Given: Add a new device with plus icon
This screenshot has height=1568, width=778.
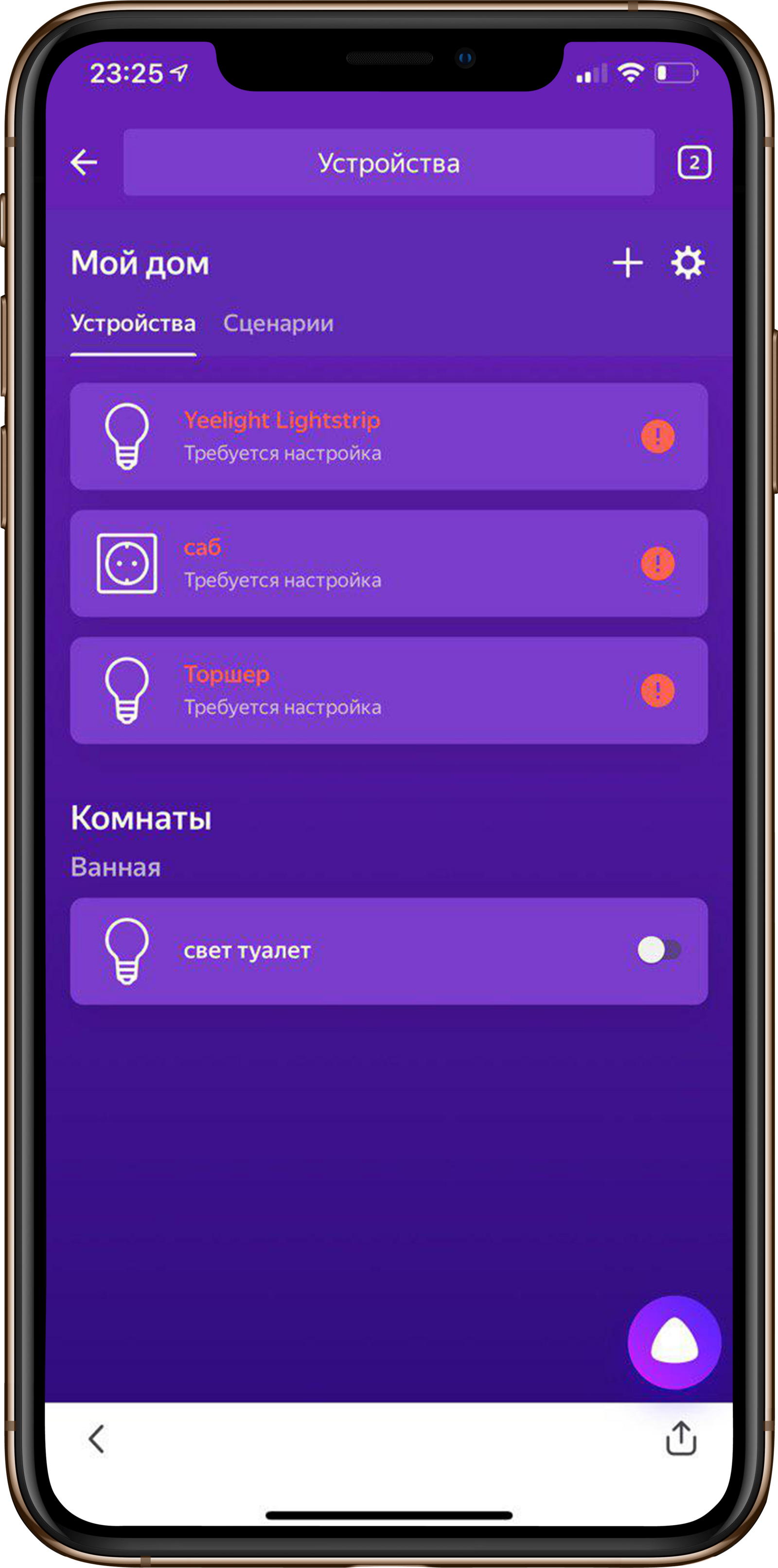Looking at the screenshot, I should 628,263.
